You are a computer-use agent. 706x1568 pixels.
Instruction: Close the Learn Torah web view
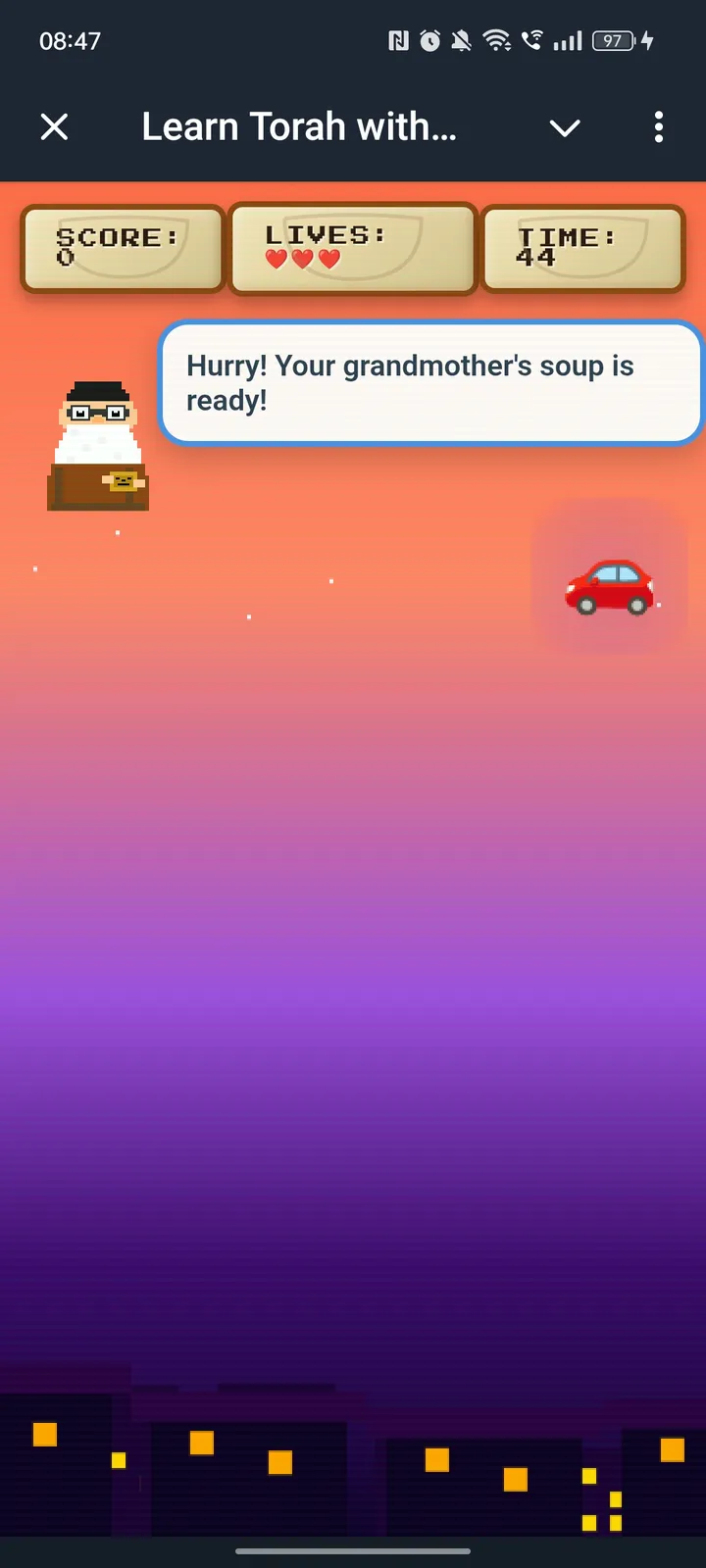[x=55, y=126]
